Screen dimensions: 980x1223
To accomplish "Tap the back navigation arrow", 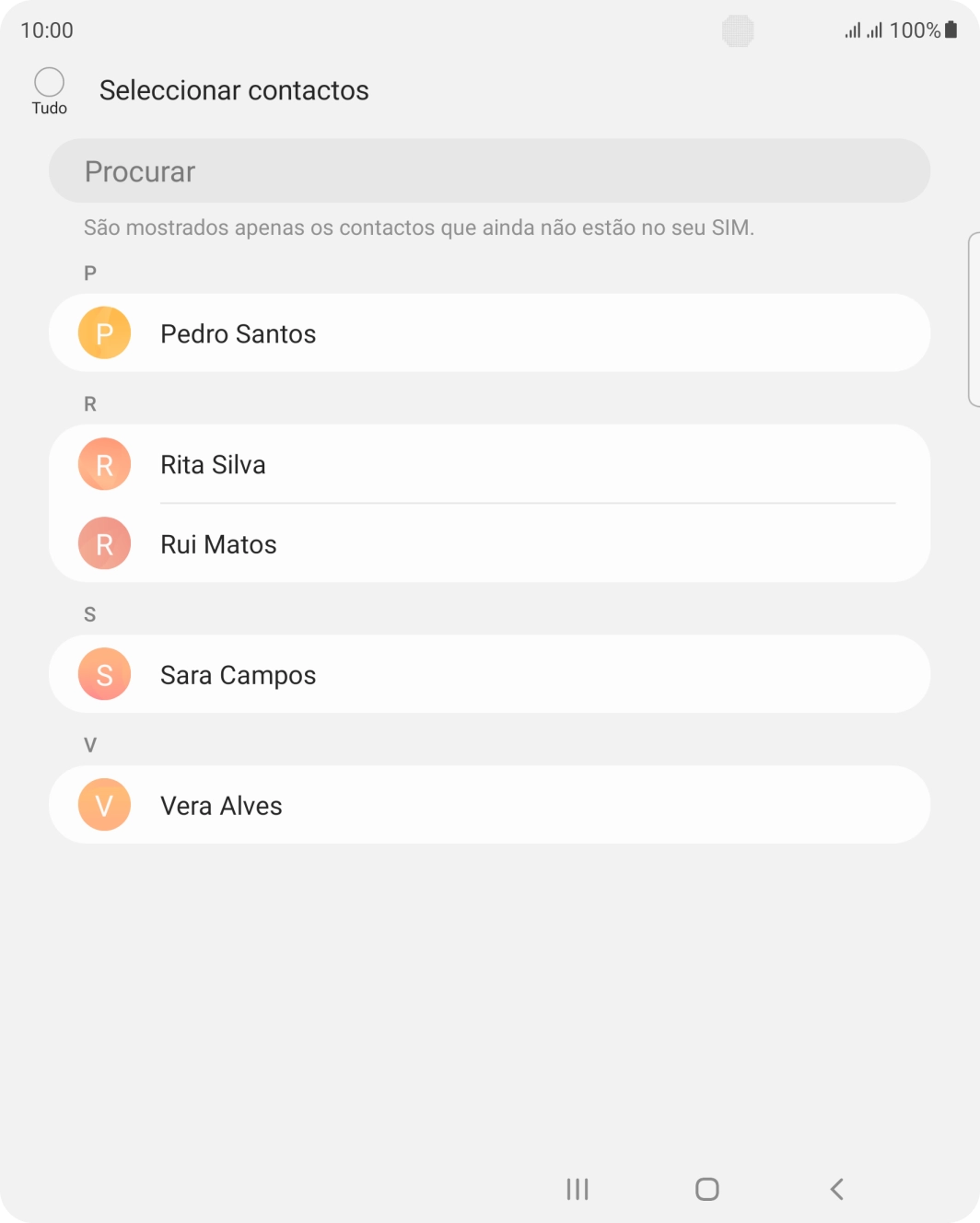I will (x=836, y=1189).
